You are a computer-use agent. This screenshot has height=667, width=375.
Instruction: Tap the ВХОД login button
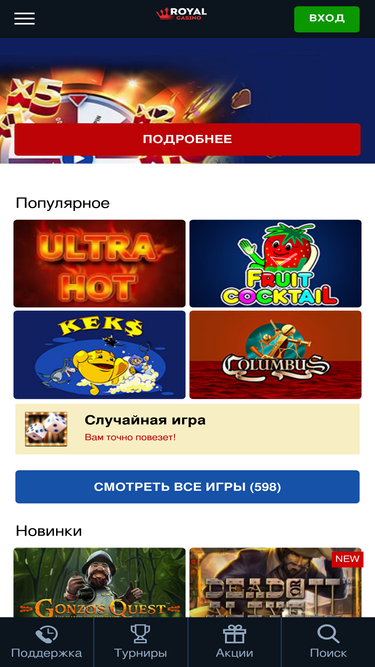pyautogui.click(x=327, y=19)
